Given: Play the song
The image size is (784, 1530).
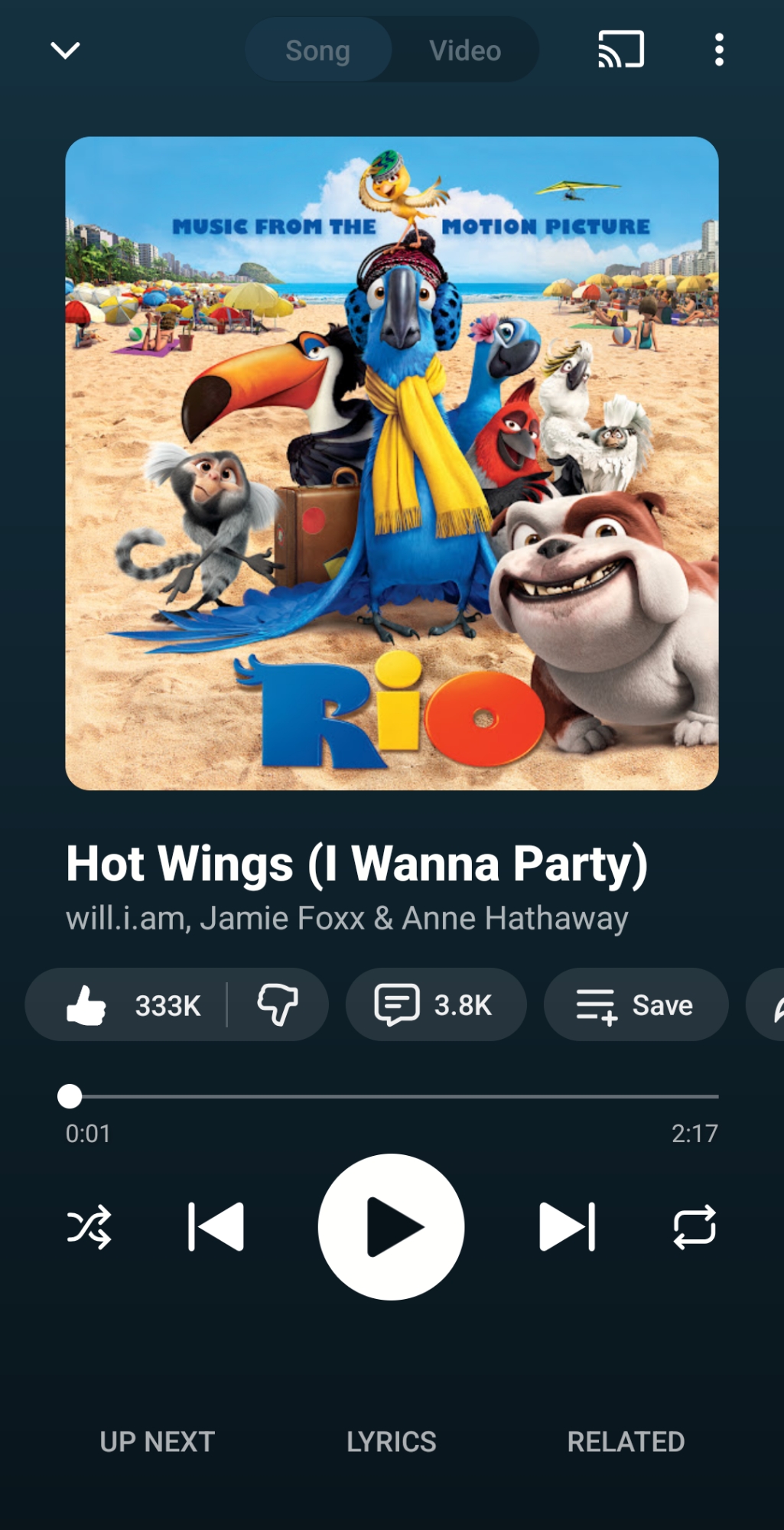Looking at the screenshot, I should 391,1227.
